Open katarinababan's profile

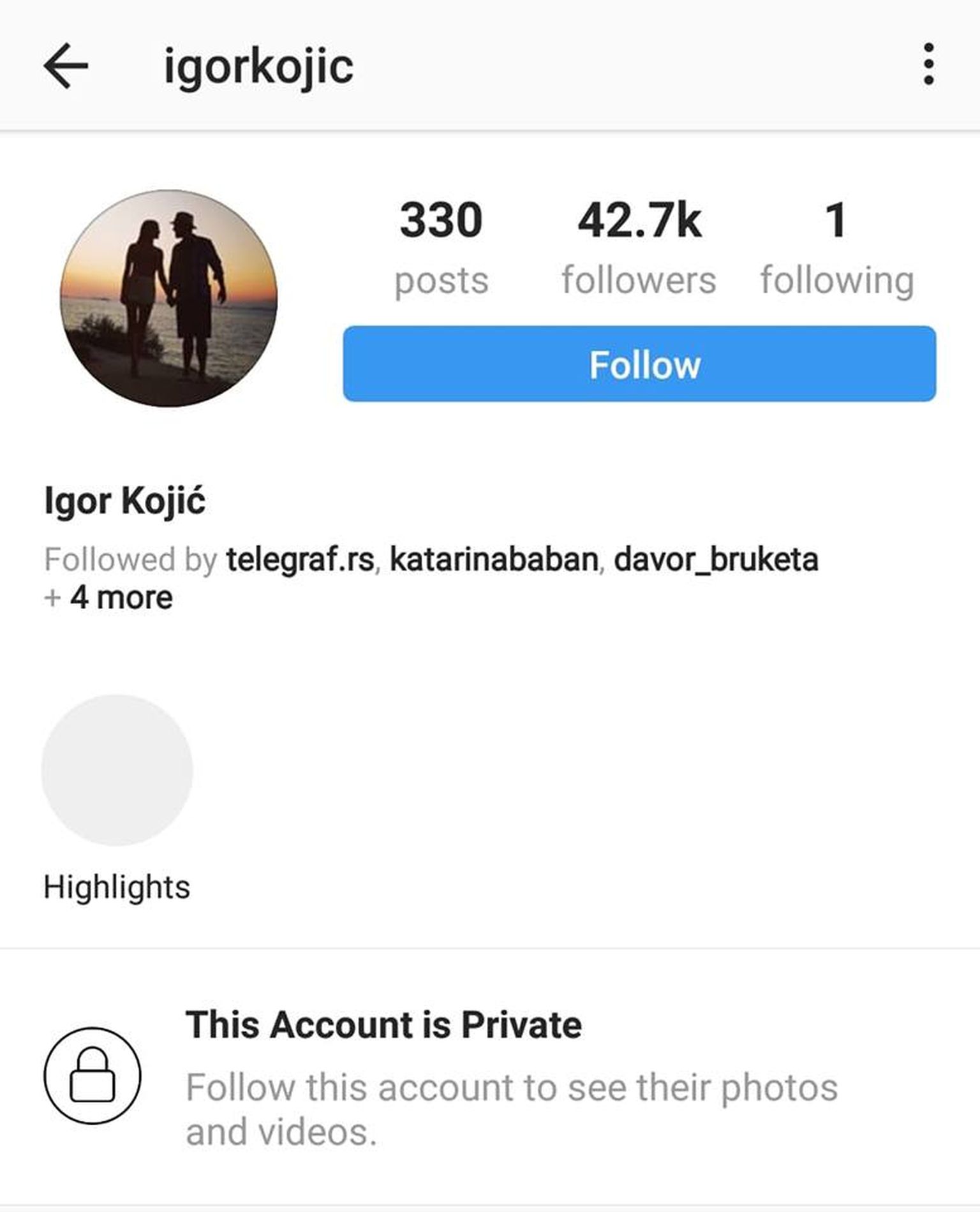(x=494, y=559)
